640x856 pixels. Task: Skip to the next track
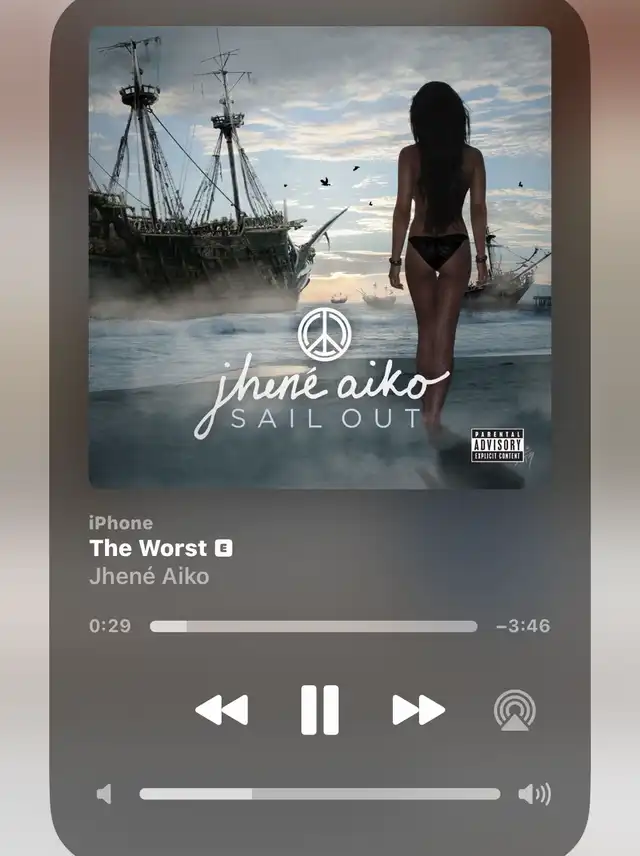(418, 710)
